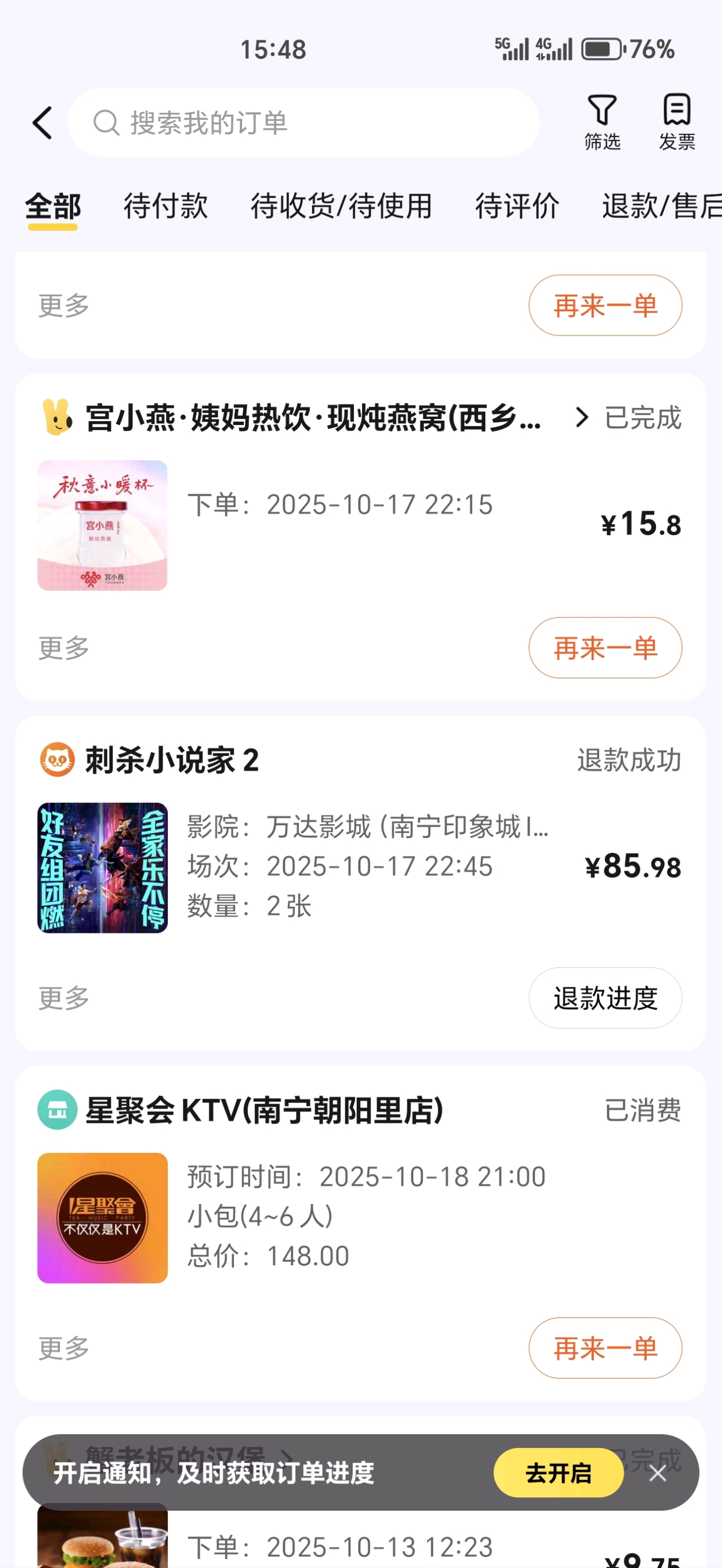The width and height of the screenshot is (722, 1568).
Task: Check 退款进度 for 刺杀小说家 2
Action: (x=605, y=998)
